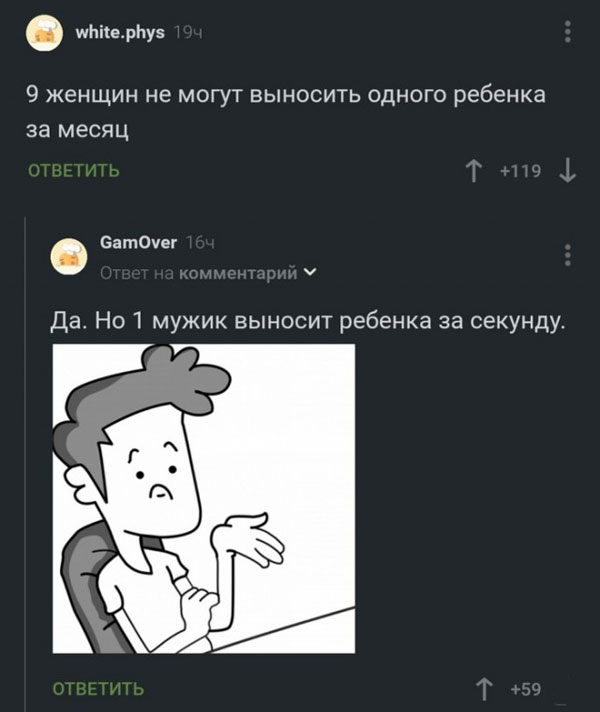The width and height of the screenshot is (600, 712).
Task: Downvote the white.phys comment
Action: (567, 171)
